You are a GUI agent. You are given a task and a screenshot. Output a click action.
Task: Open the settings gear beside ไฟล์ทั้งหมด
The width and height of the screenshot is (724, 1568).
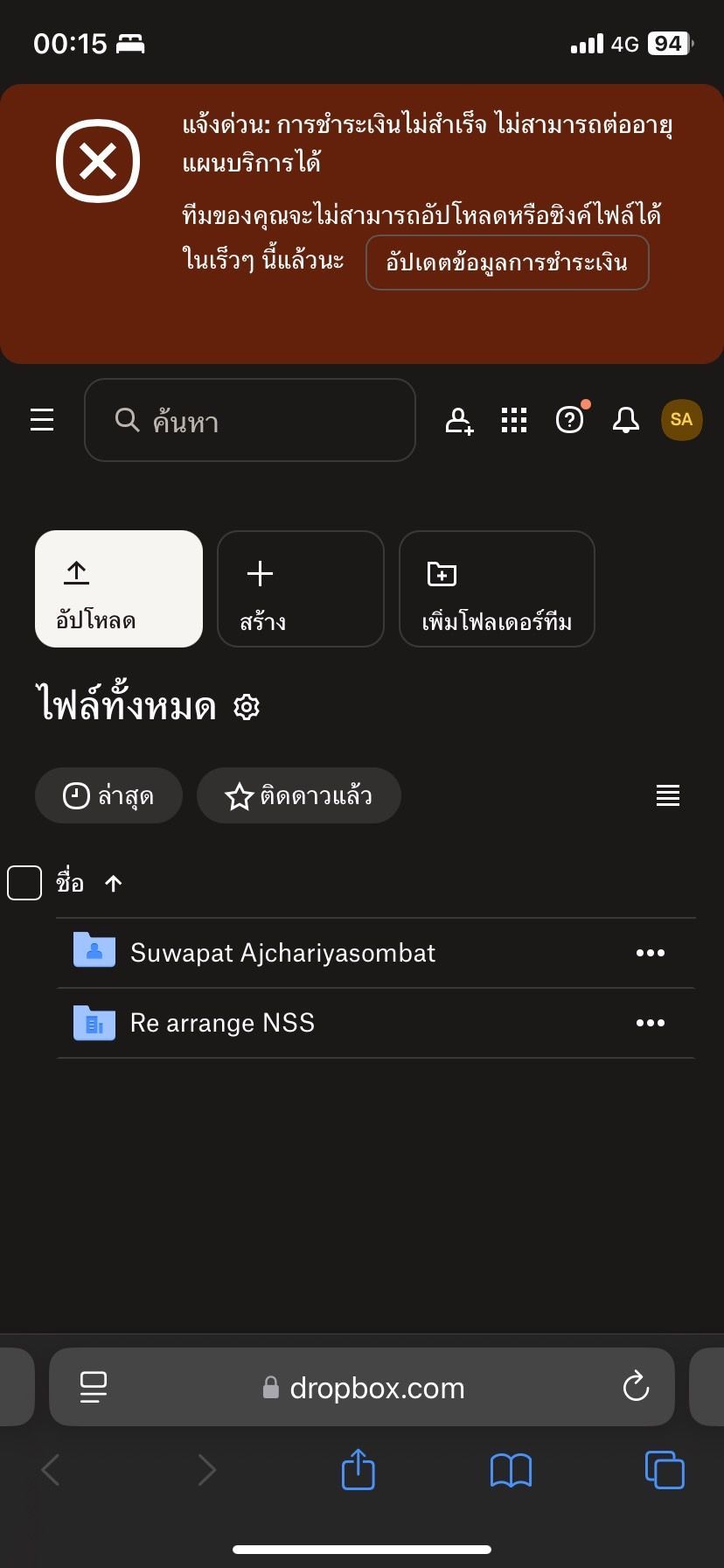click(x=247, y=707)
